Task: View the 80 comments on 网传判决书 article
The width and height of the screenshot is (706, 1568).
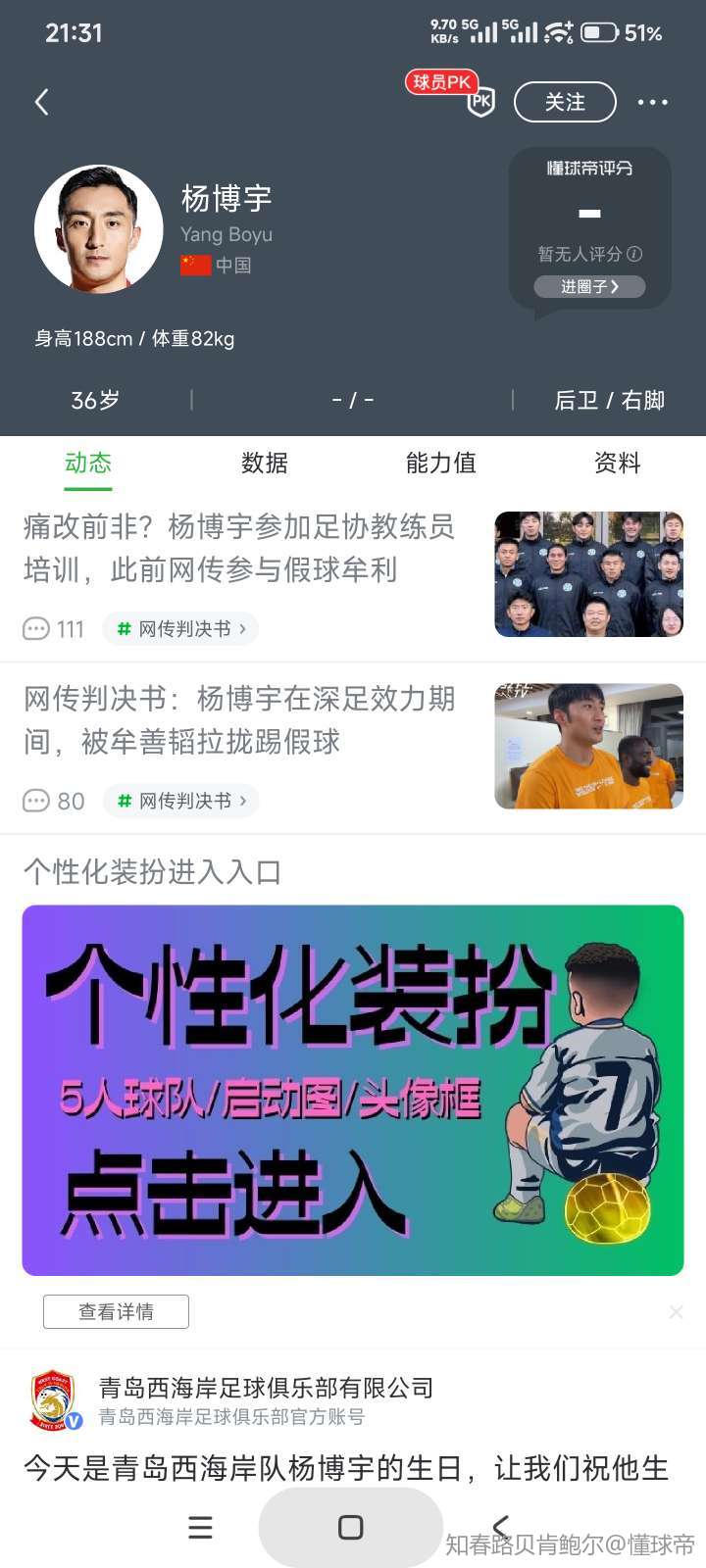Action: click(54, 801)
